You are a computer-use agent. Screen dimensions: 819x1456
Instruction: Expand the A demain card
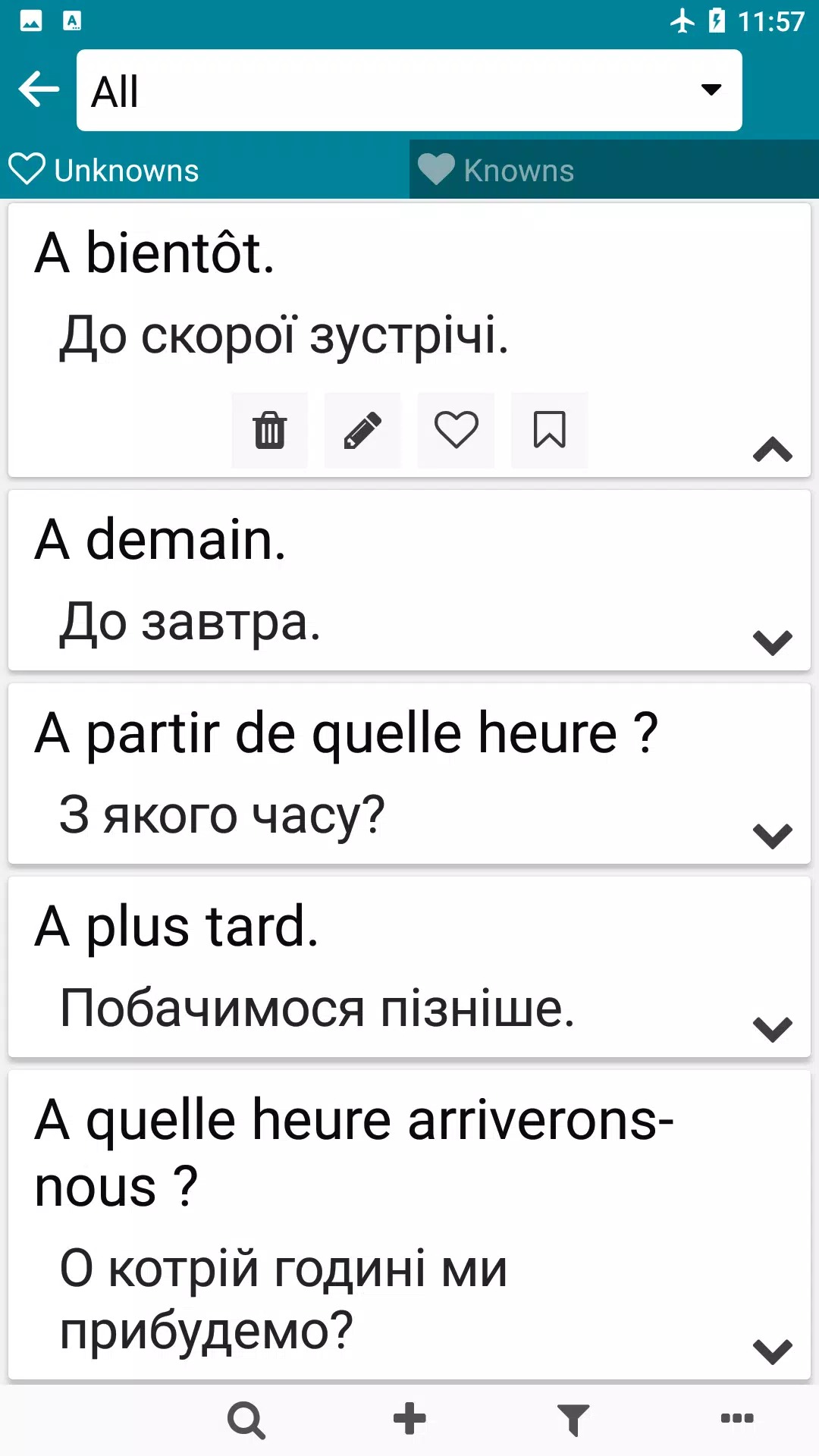coord(772,642)
